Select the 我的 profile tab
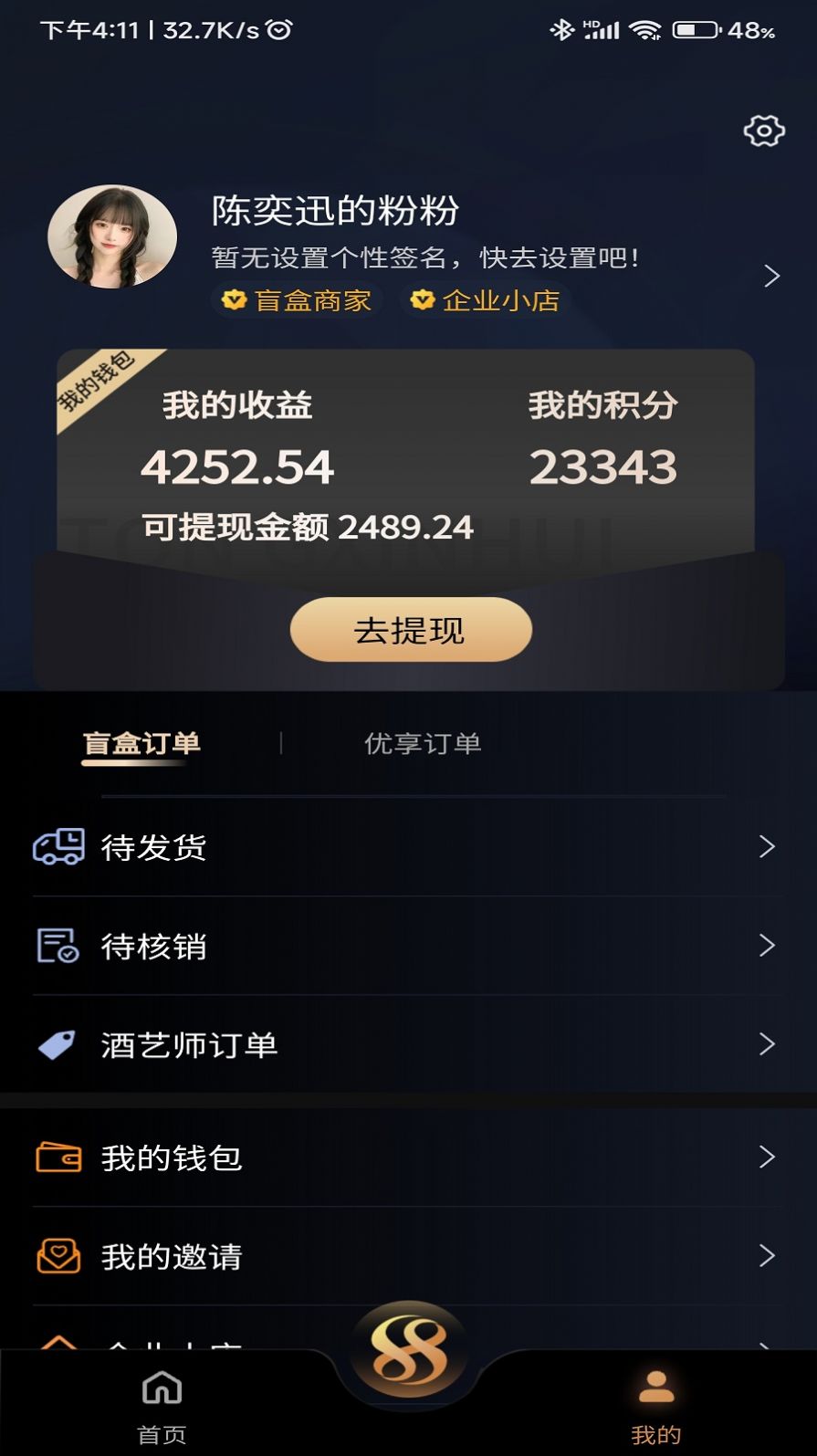Viewport: 817px width, 1456px height. point(655,1406)
